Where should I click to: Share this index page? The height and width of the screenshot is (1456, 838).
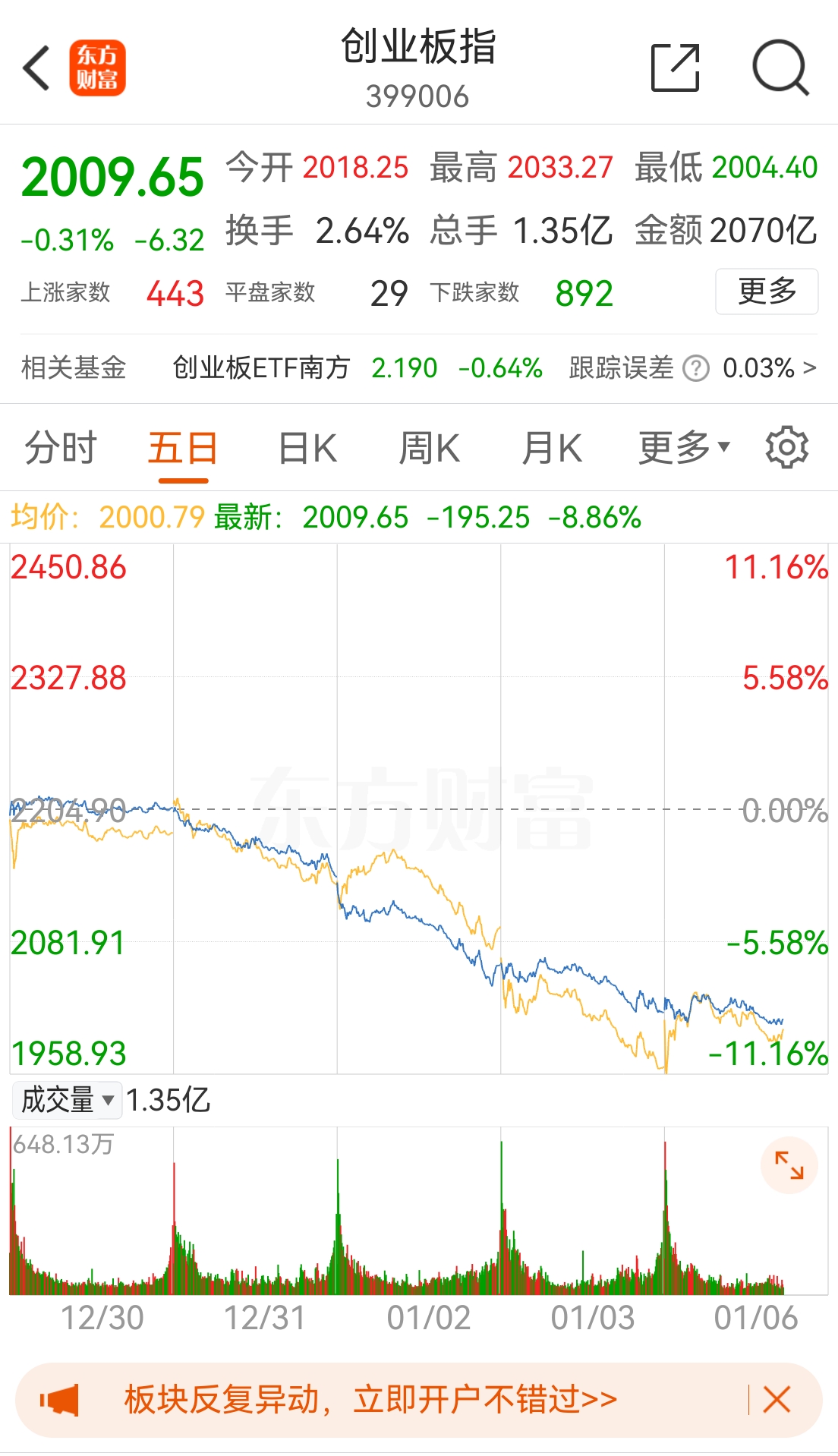click(675, 68)
